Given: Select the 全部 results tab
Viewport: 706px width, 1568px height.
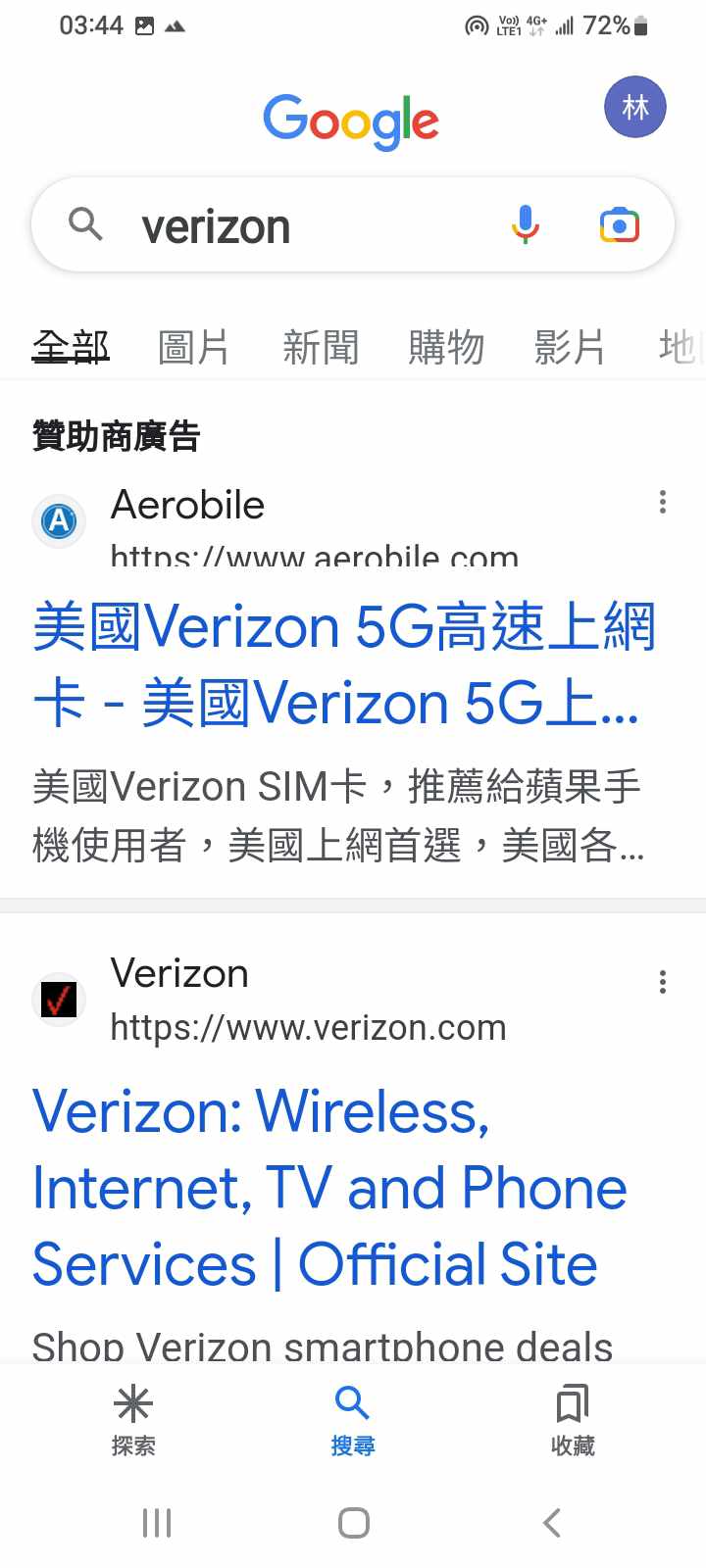Looking at the screenshot, I should tap(71, 347).
